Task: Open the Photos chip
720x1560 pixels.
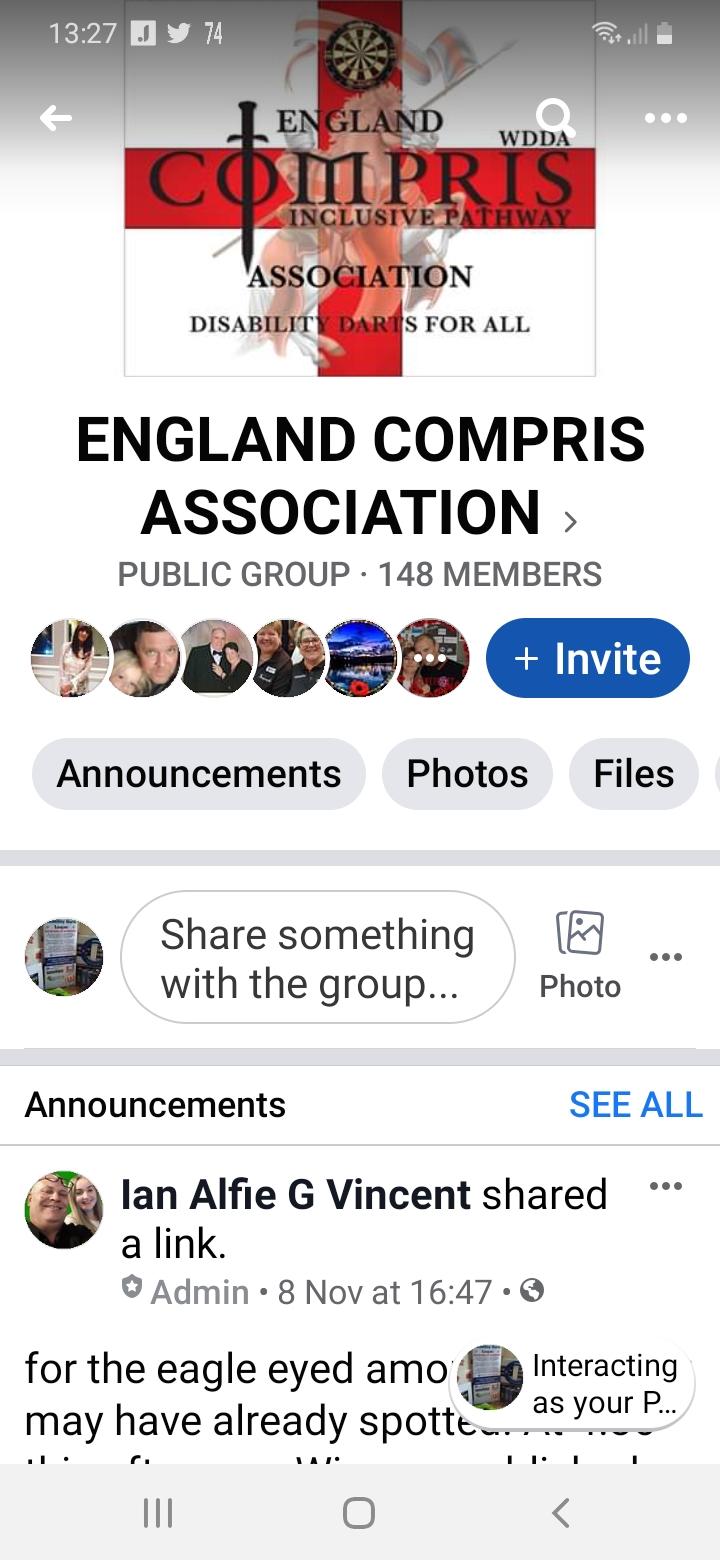Action: [467, 774]
